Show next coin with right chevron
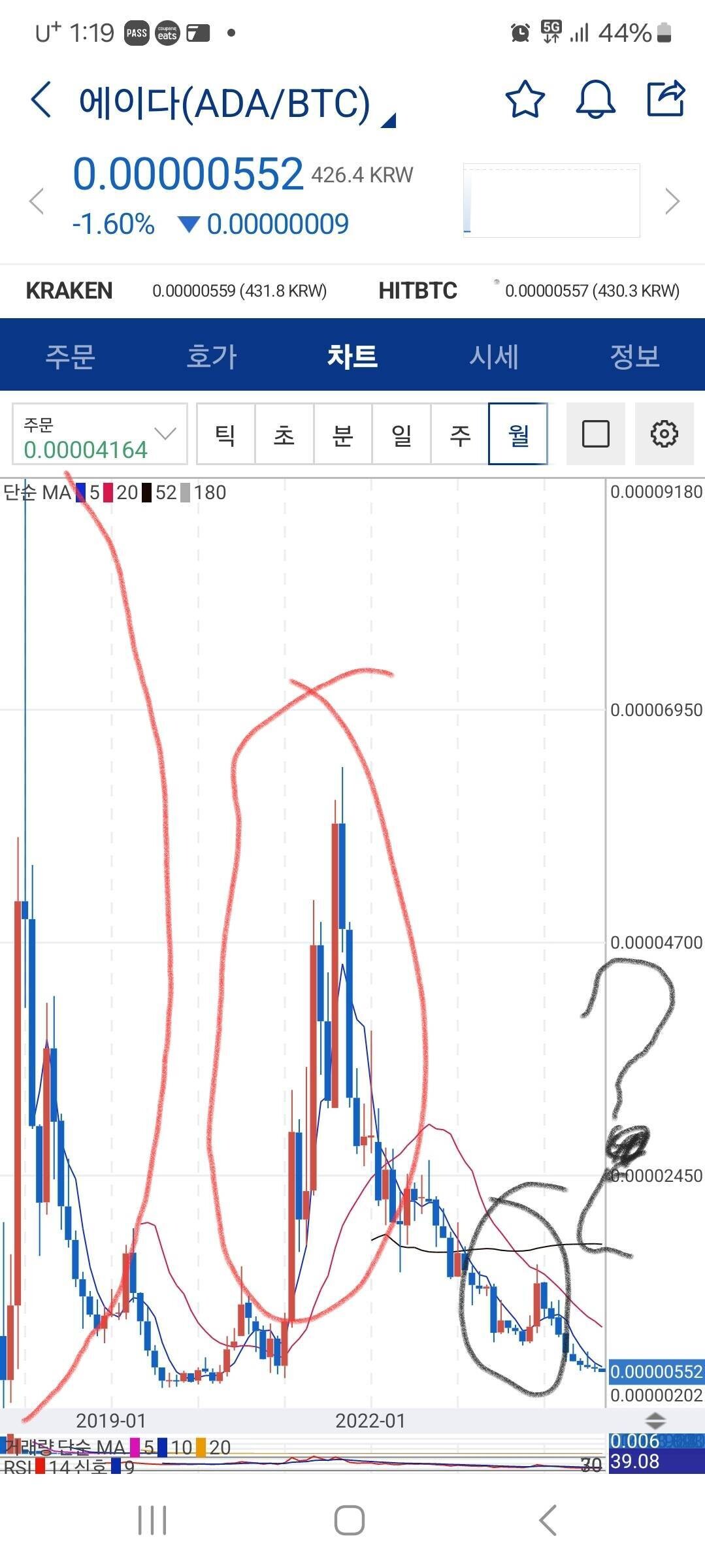705x1568 pixels. coord(672,201)
